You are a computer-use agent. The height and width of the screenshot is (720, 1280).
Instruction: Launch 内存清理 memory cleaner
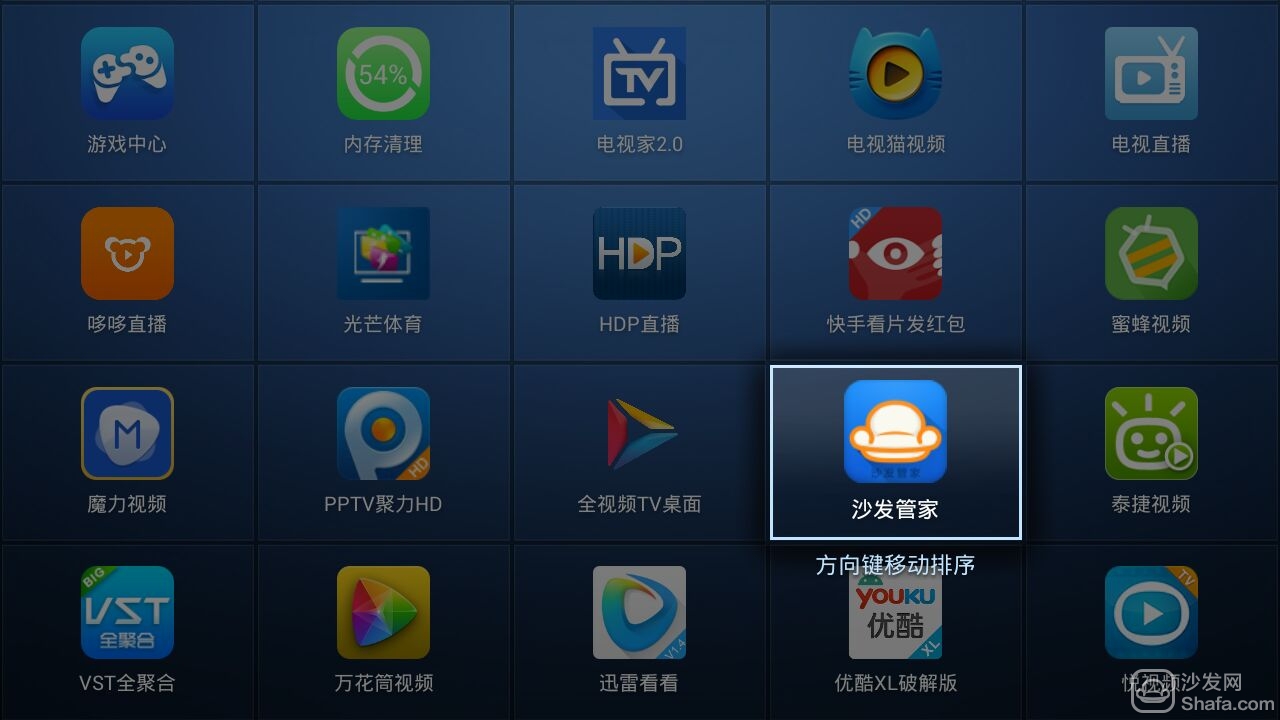pos(383,75)
